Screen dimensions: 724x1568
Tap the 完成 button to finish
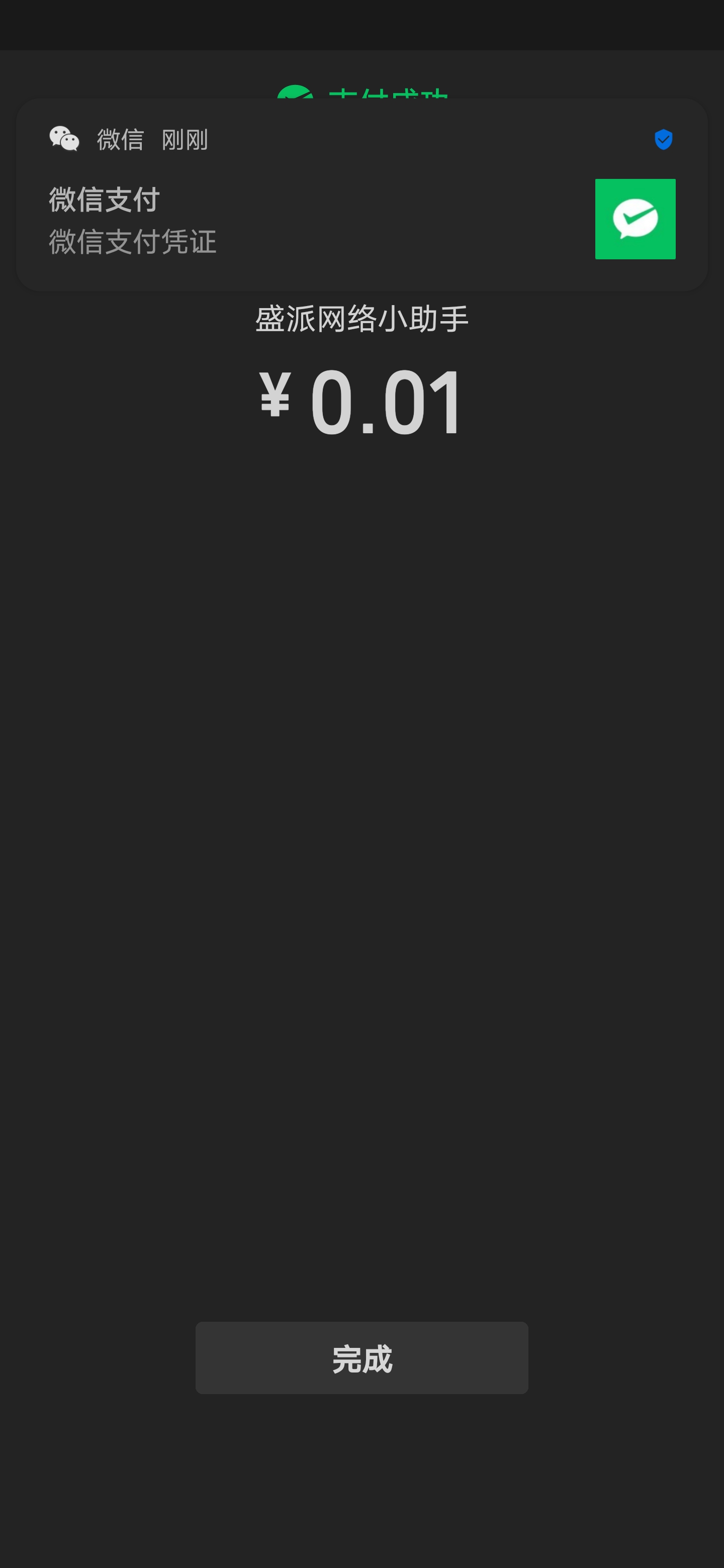click(361, 1358)
